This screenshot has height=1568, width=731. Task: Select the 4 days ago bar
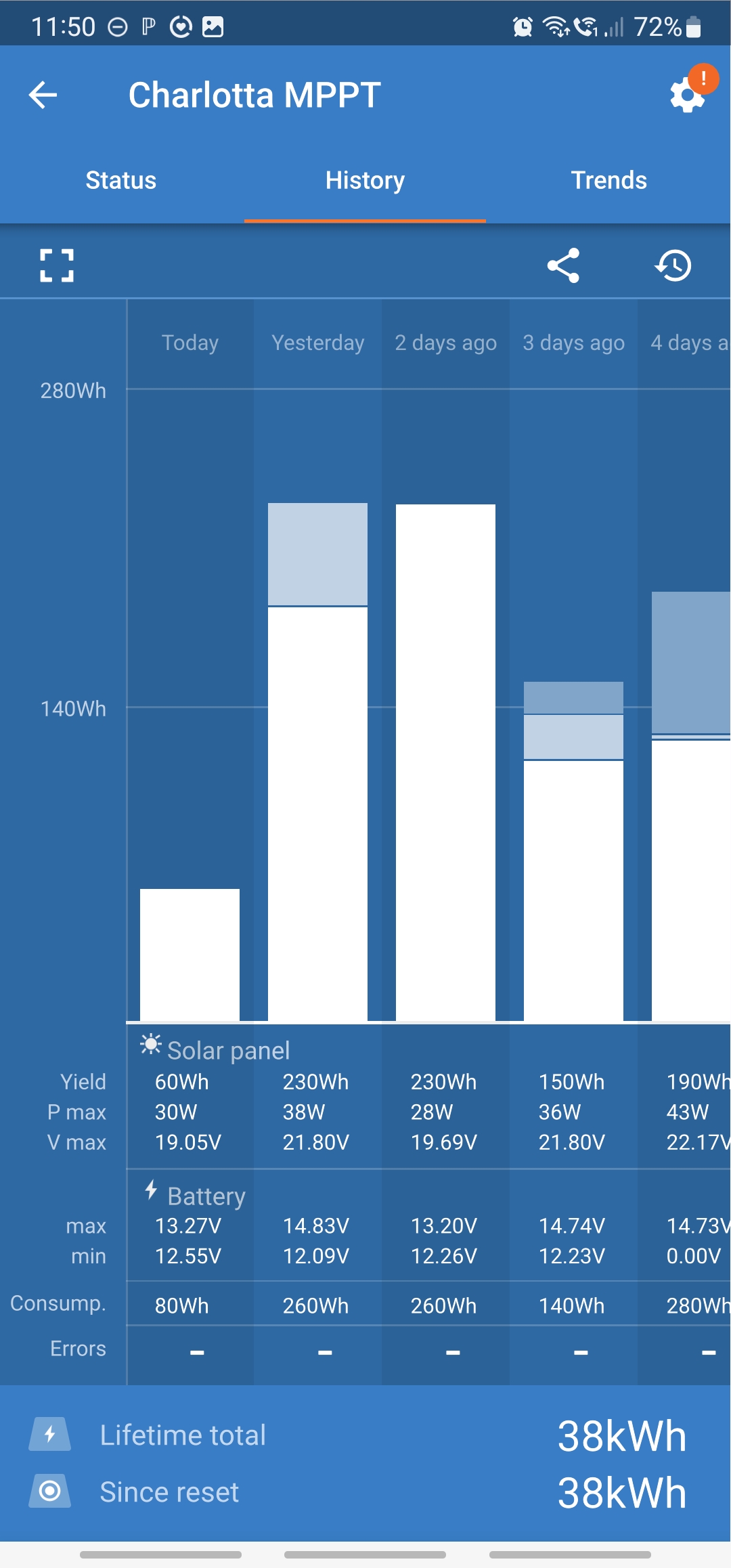pos(691,806)
